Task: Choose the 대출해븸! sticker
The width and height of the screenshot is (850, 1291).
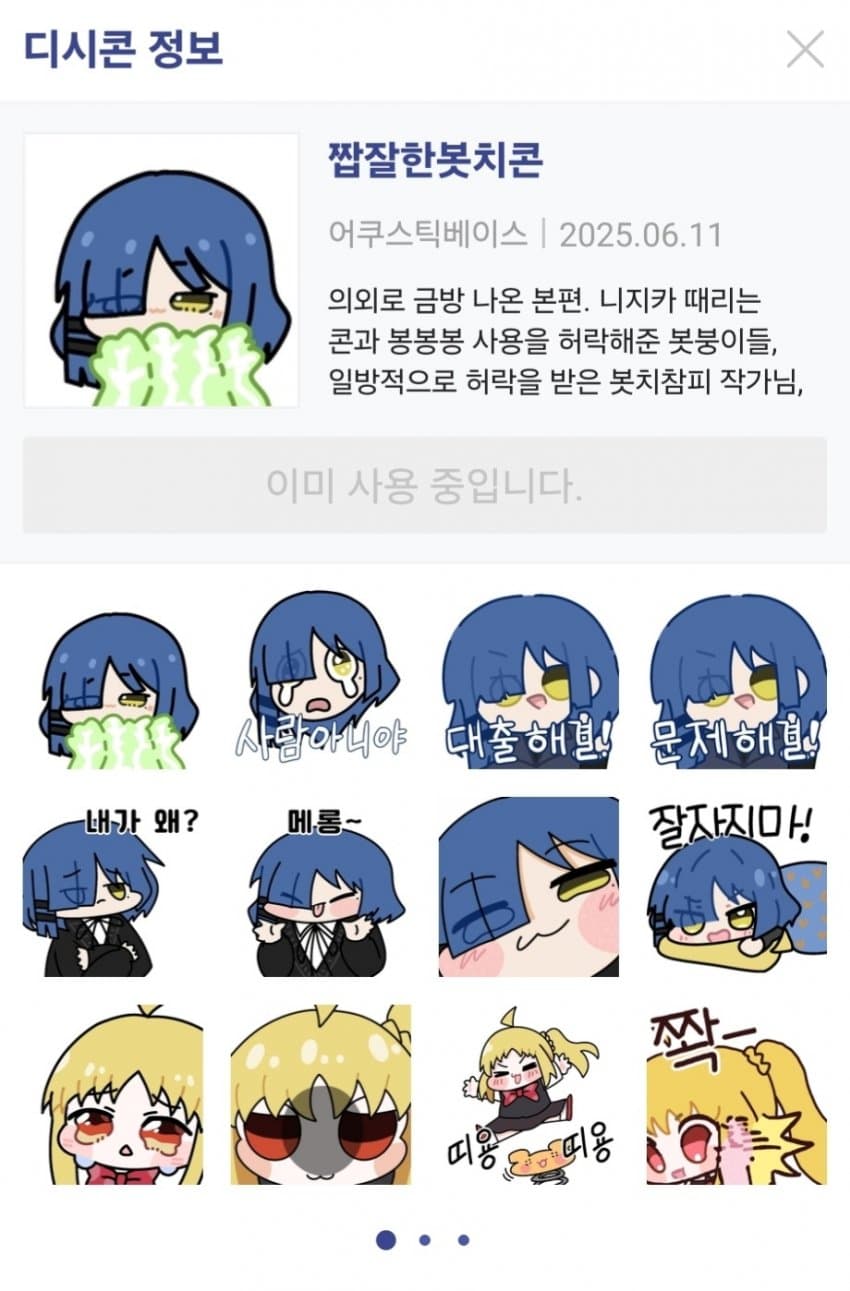Action: pos(530,682)
